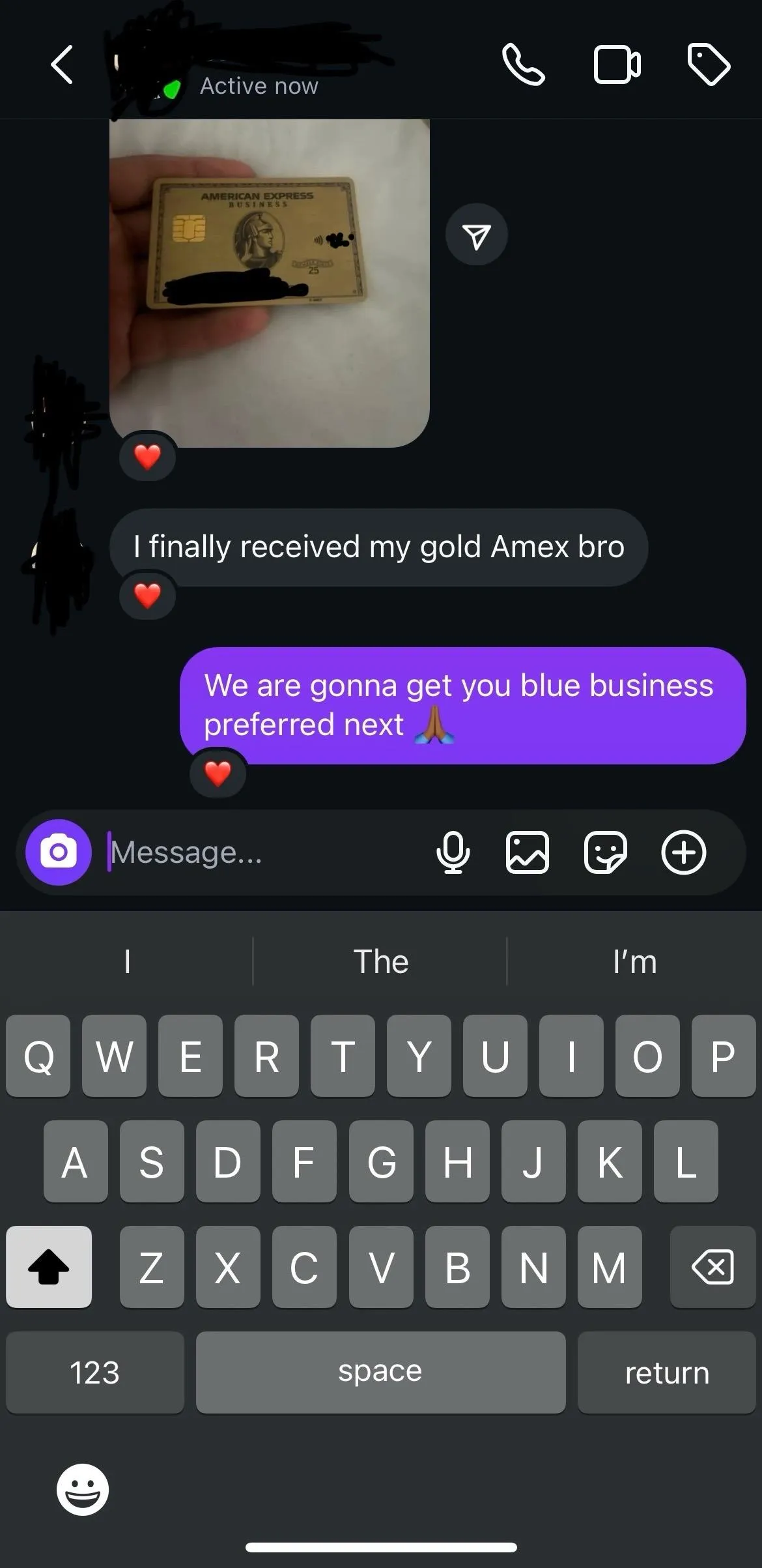Go back to the inbox
The image size is (762, 1568).
62,65
